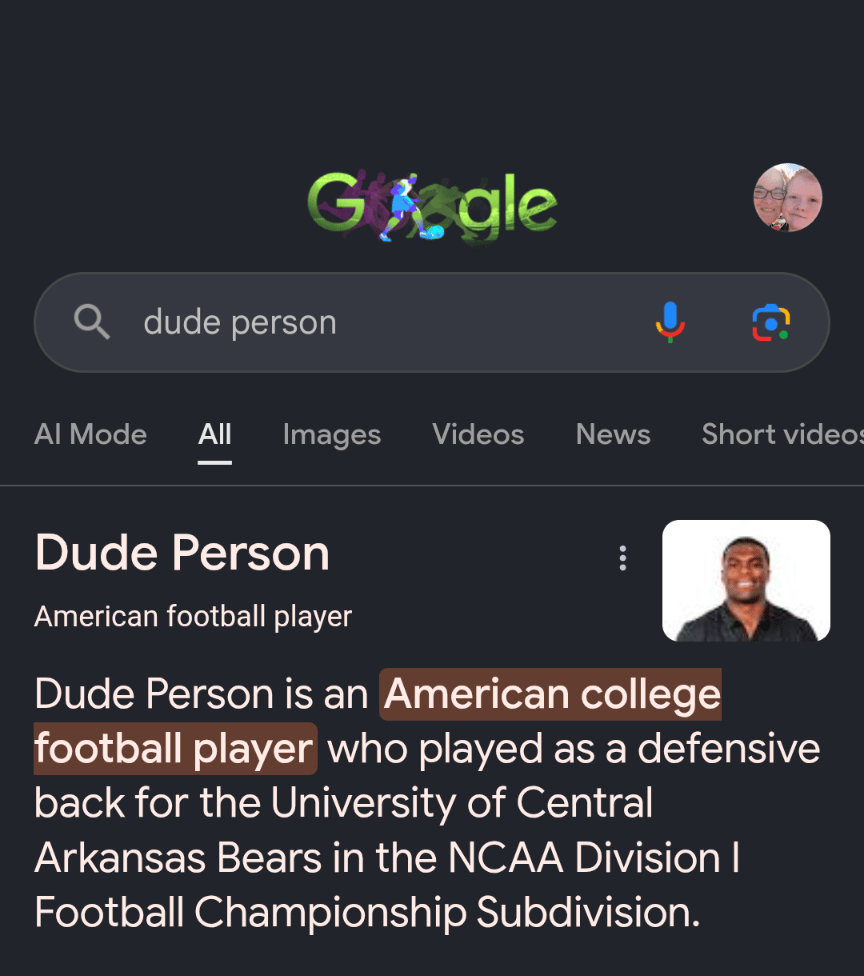The height and width of the screenshot is (976, 864).
Task: Go to the Videos tab
Action: (478, 434)
